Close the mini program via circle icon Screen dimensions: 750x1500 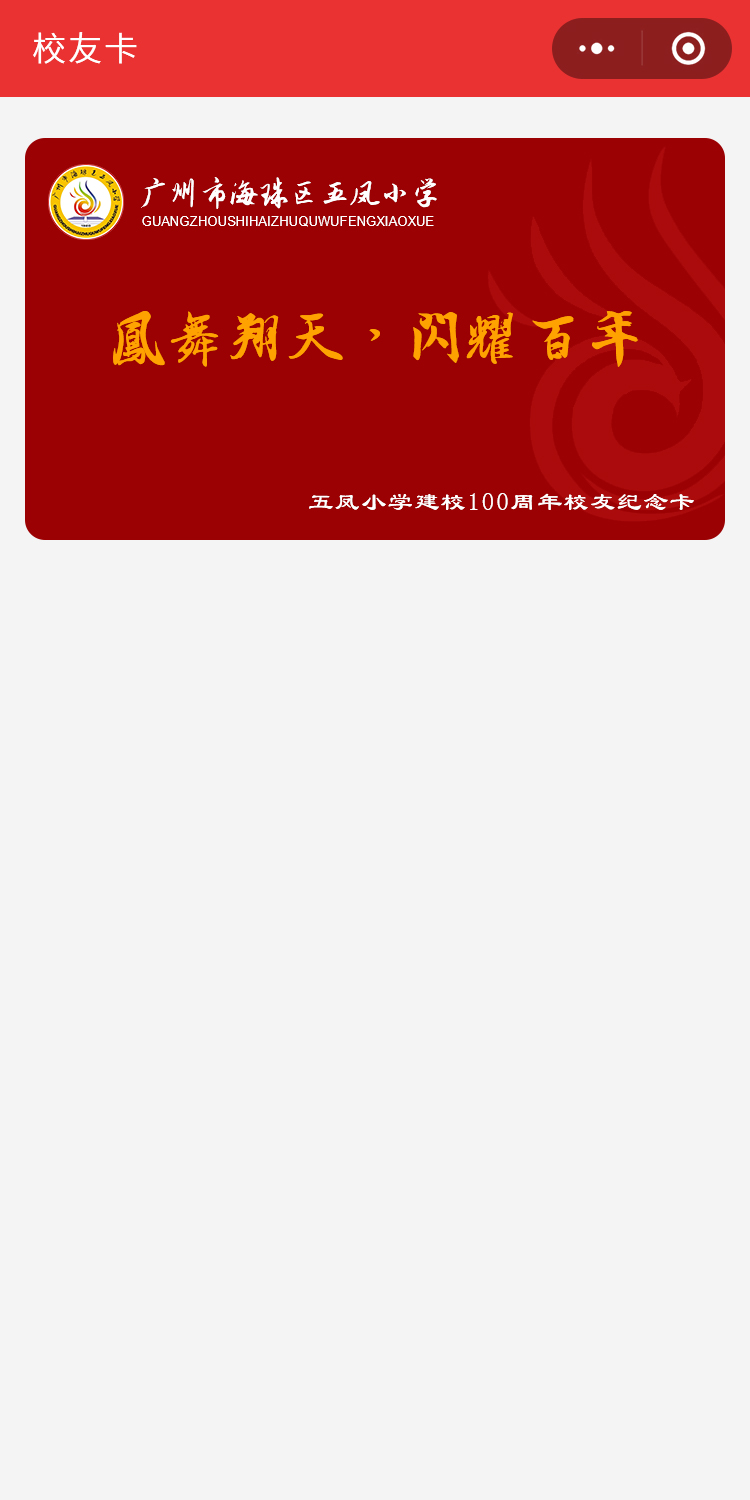(688, 48)
